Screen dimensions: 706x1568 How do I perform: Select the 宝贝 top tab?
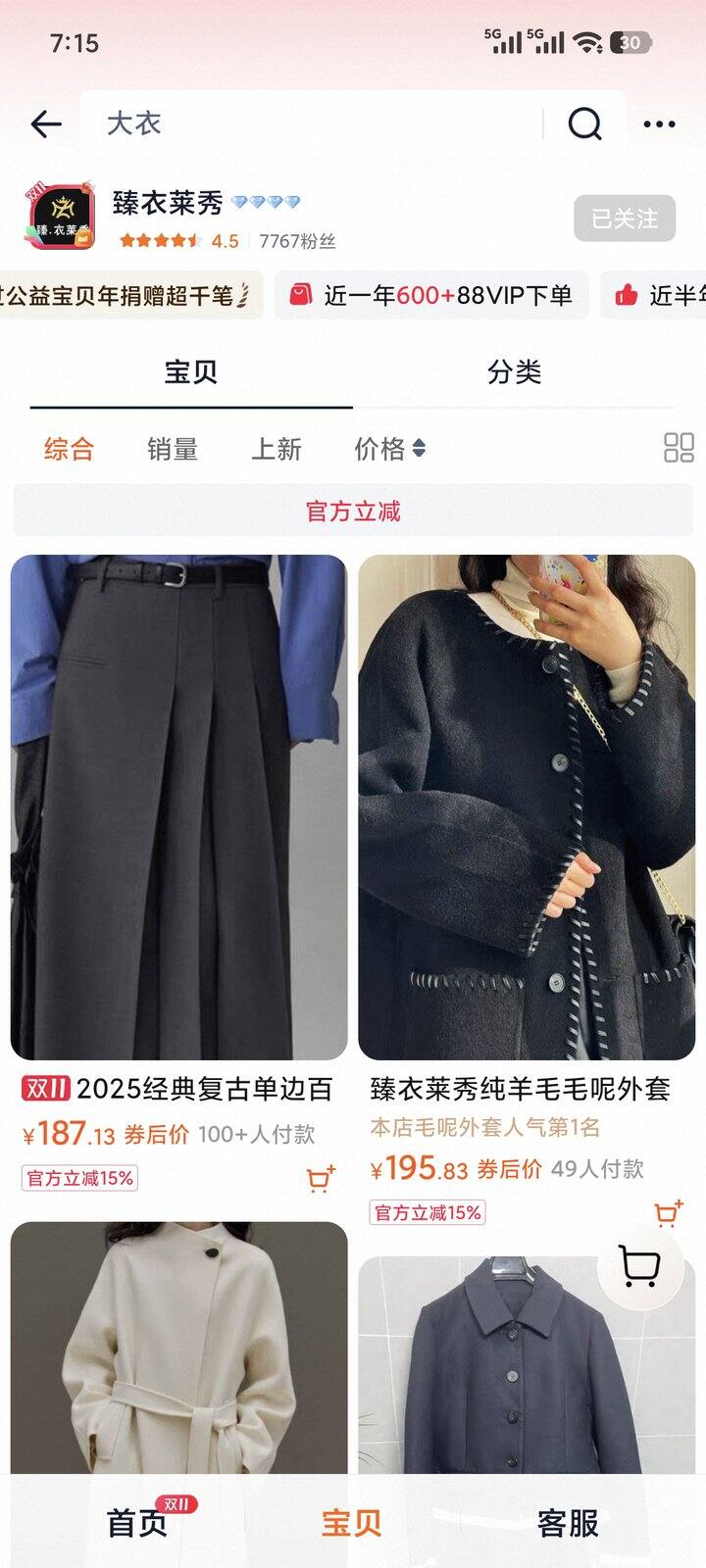191,372
